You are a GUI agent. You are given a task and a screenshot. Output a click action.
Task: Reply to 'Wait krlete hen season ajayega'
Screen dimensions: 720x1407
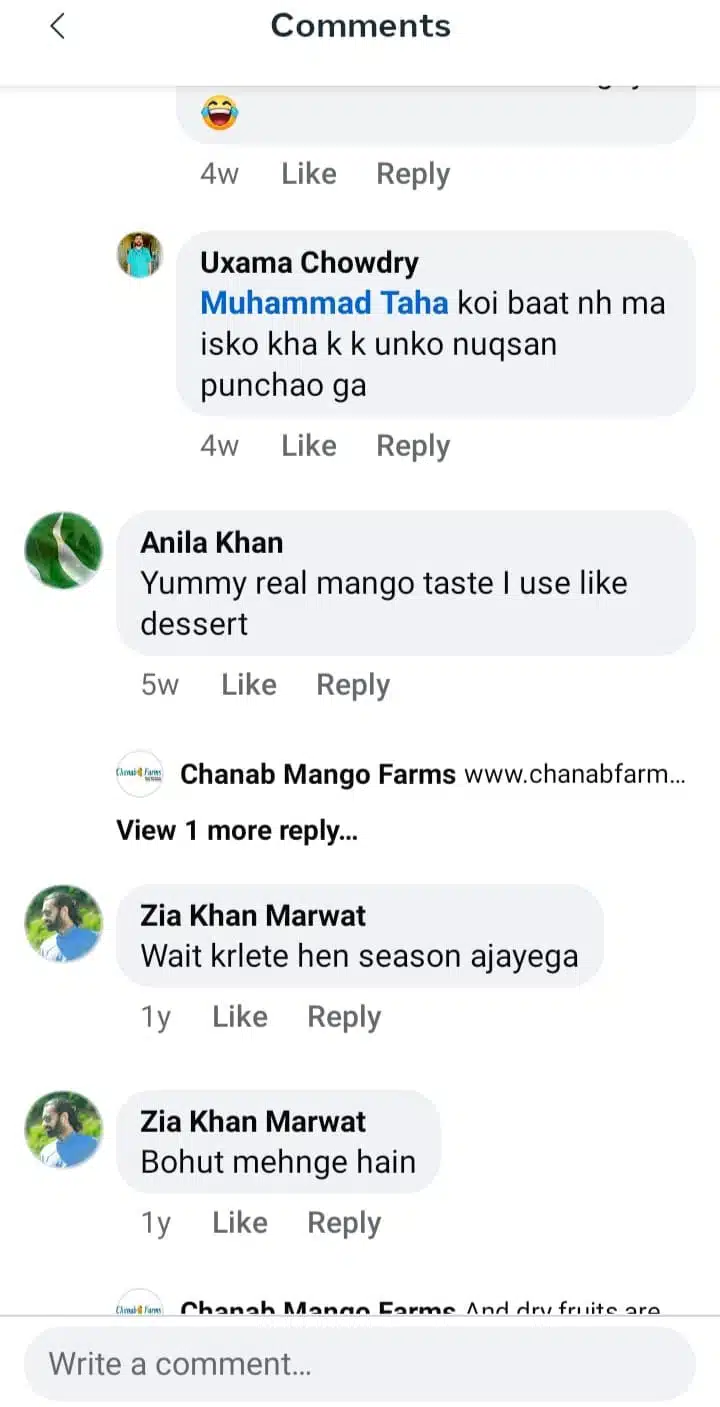point(343,1017)
